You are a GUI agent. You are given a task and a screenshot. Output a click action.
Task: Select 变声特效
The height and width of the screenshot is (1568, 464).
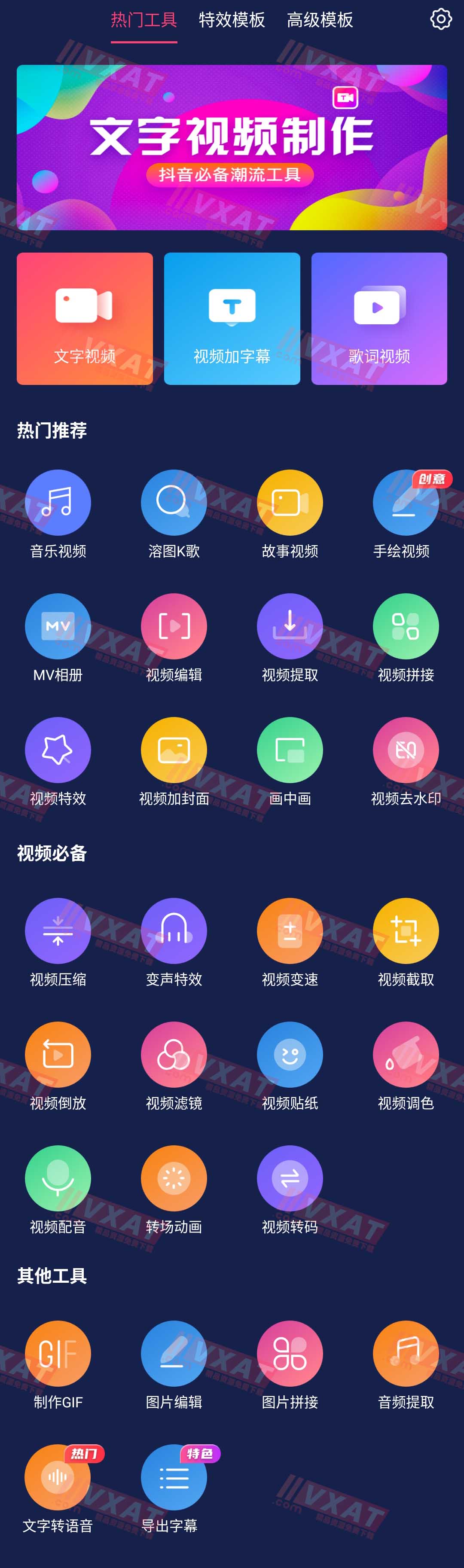174,930
